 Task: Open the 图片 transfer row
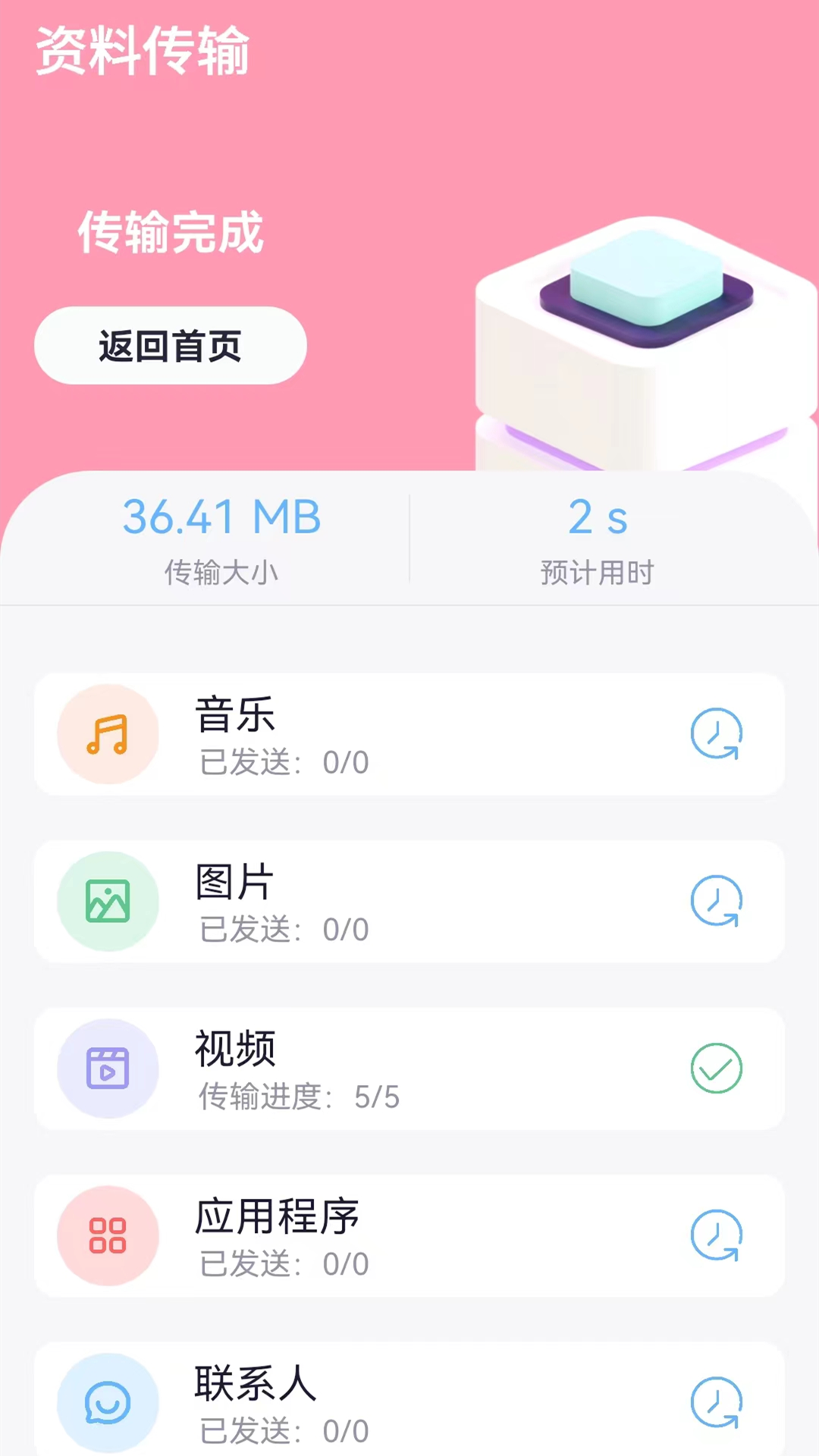point(409,902)
